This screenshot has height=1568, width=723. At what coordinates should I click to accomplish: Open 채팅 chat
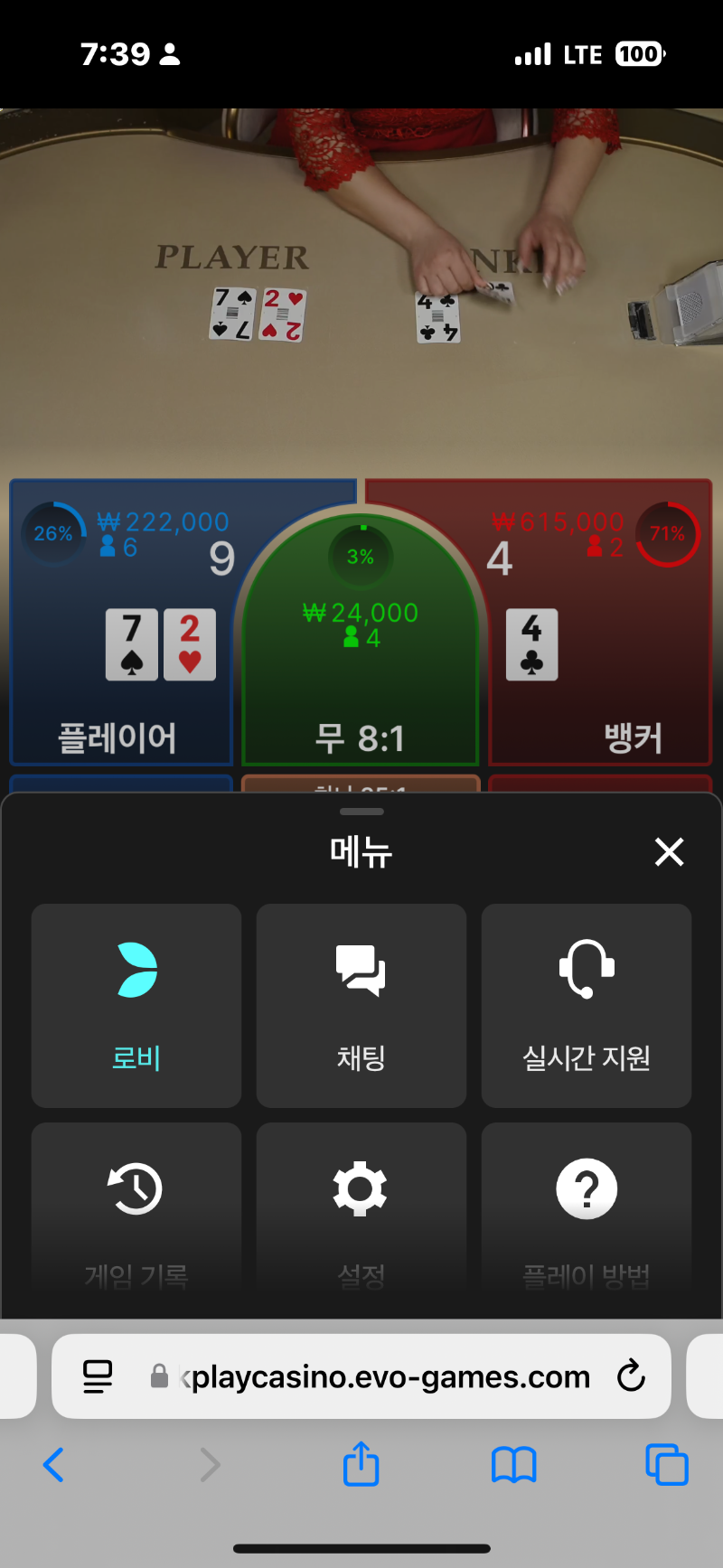[361, 1006]
